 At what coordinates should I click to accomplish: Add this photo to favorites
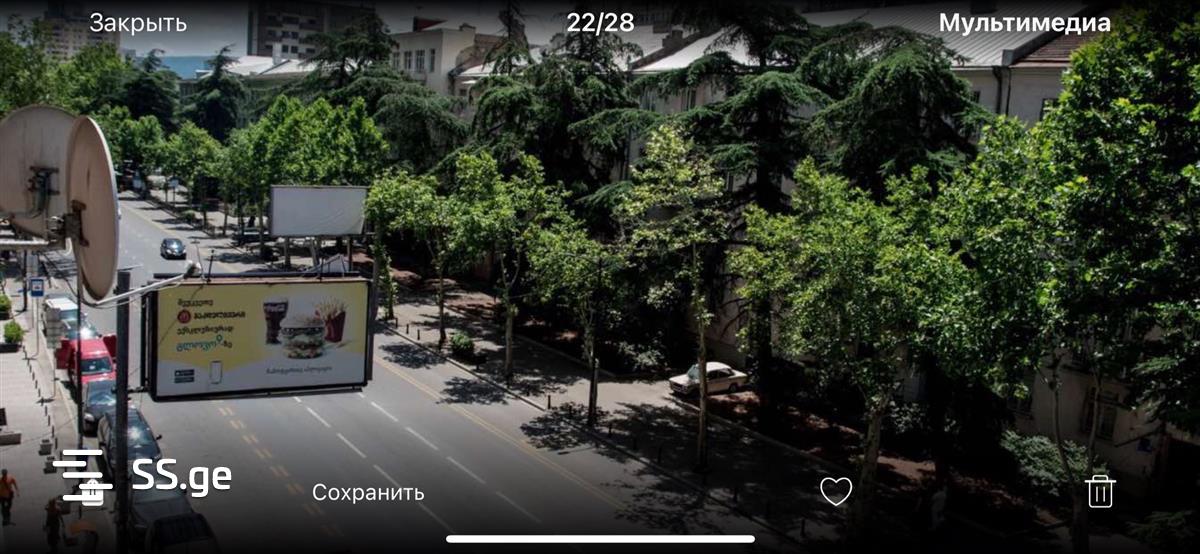836,491
